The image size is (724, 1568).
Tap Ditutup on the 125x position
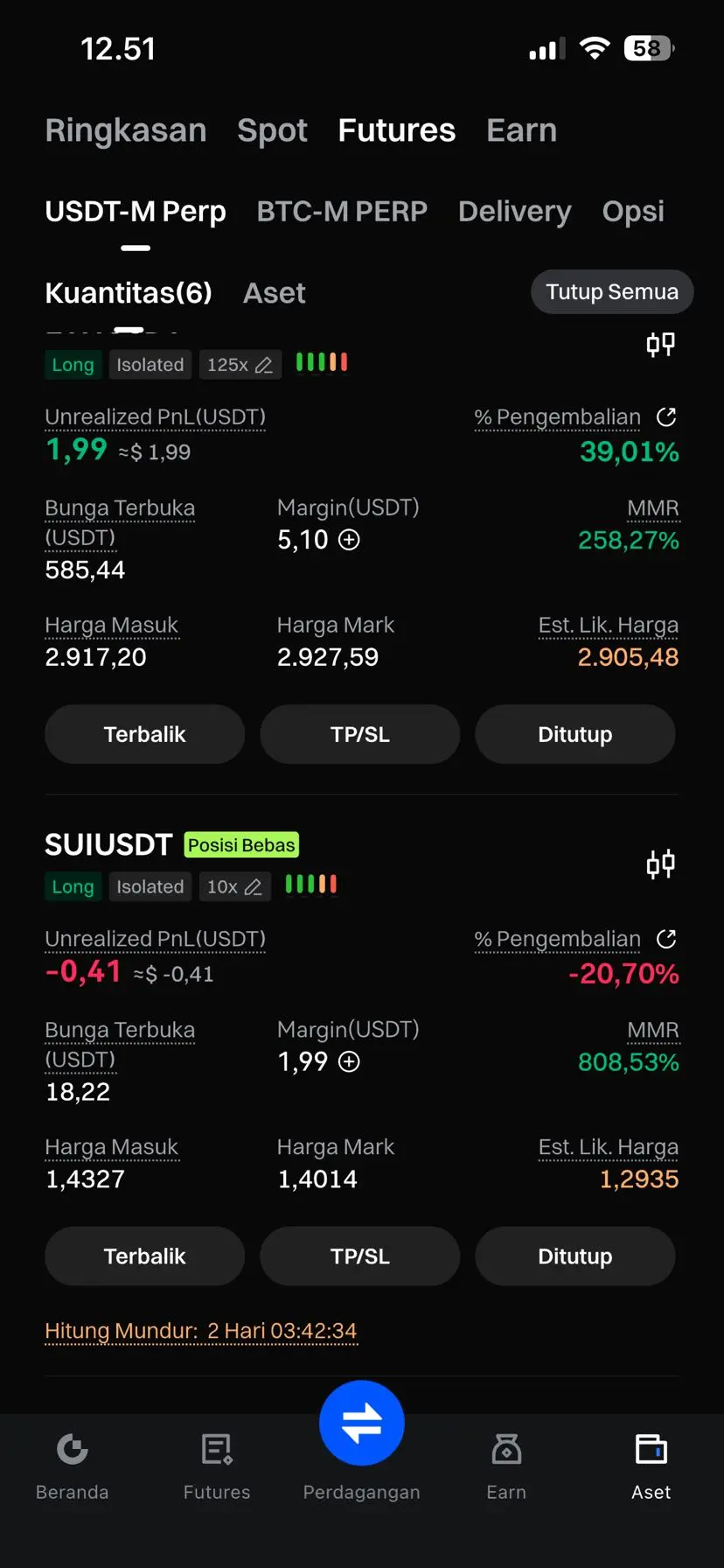574,734
